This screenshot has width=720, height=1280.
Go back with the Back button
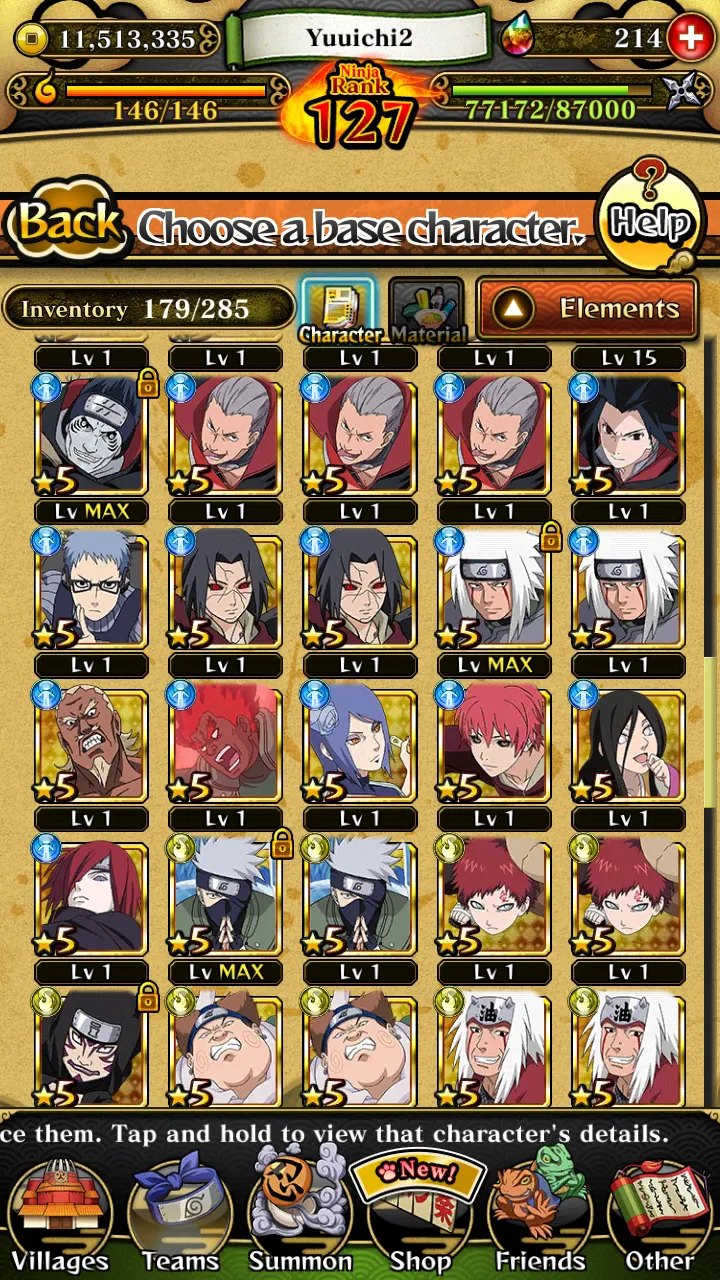click(x=68, y=223)
